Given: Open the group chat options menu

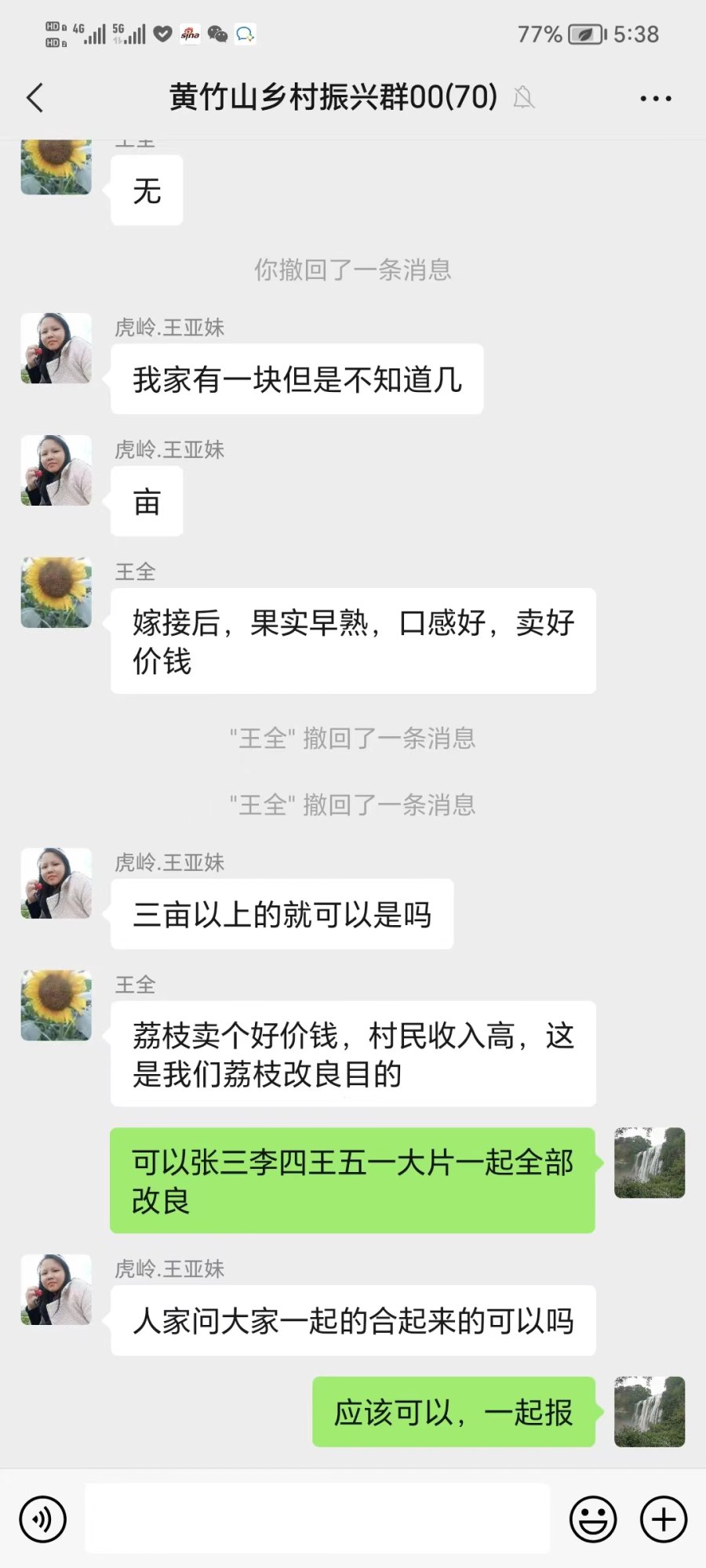Looking at the screenshot, I should click(655, 99).
